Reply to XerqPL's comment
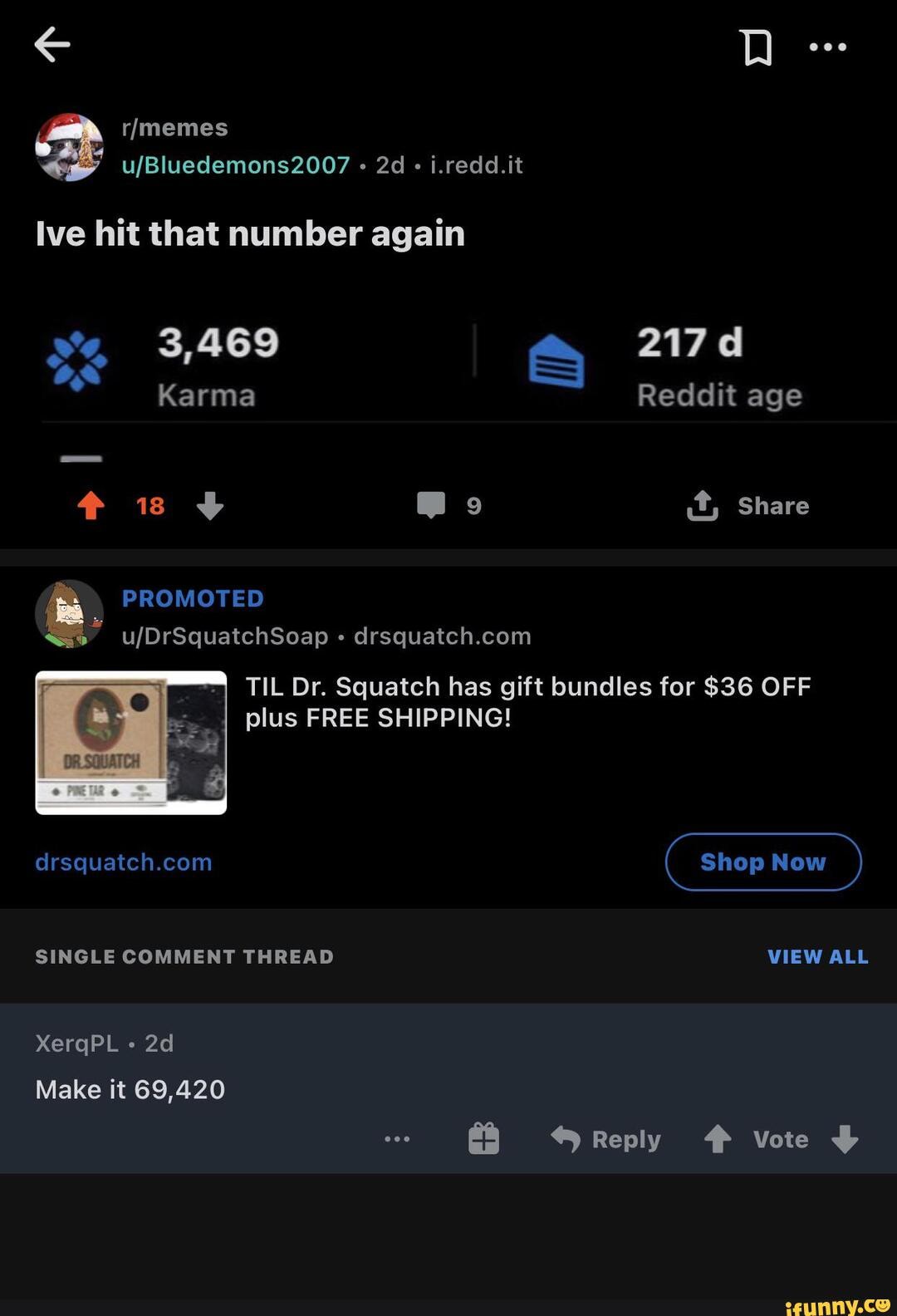Viewport: 897px width, 1316px height. tap(606, 1139)
